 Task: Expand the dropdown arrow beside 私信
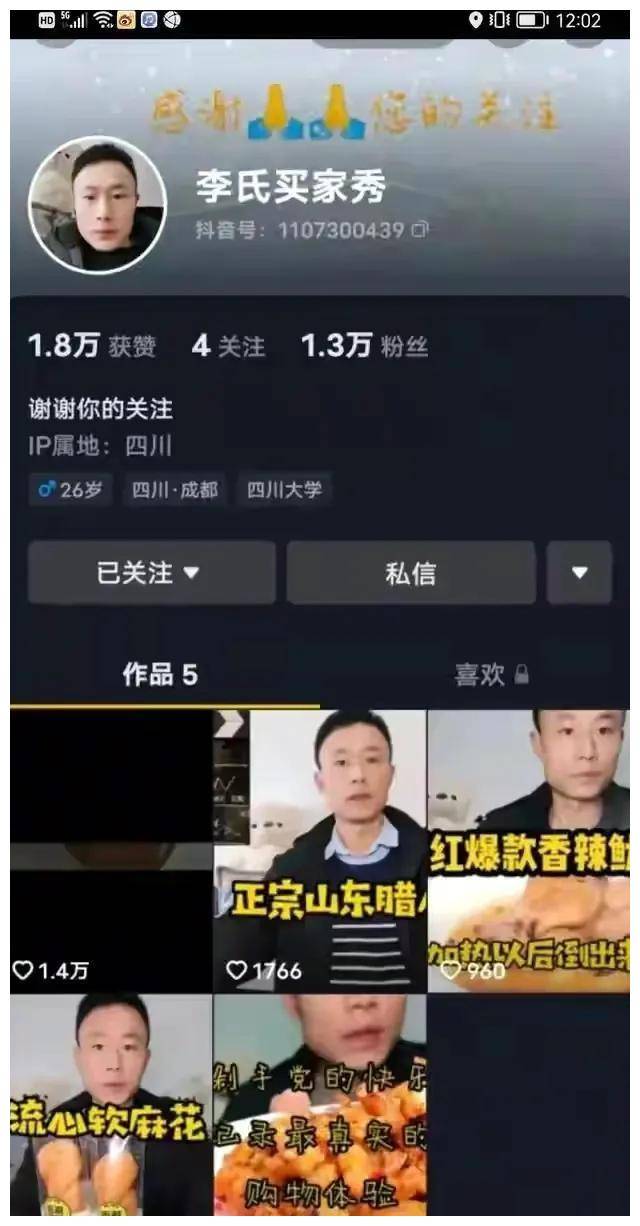(x=579, y=573)
